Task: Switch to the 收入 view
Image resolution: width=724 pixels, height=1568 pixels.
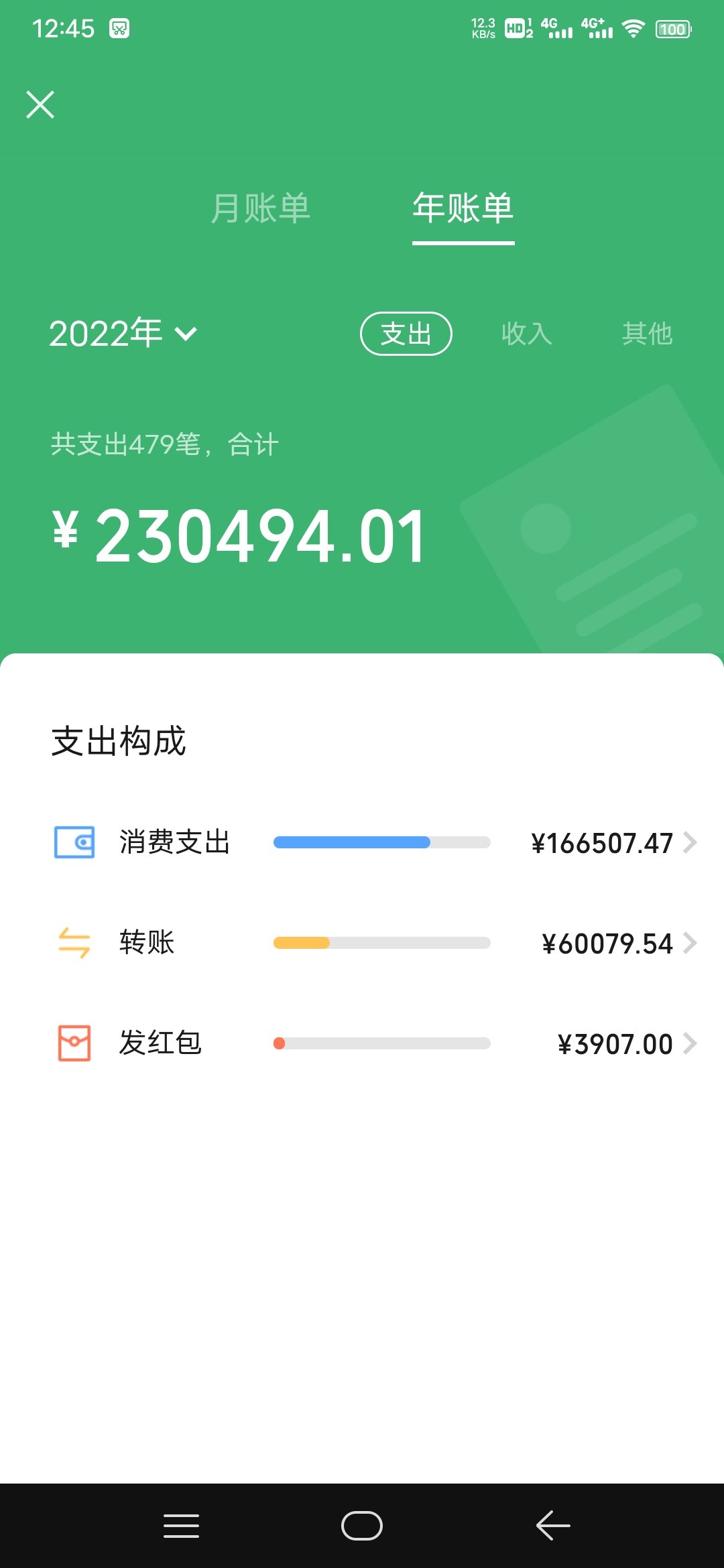Action: pos(527,334)
